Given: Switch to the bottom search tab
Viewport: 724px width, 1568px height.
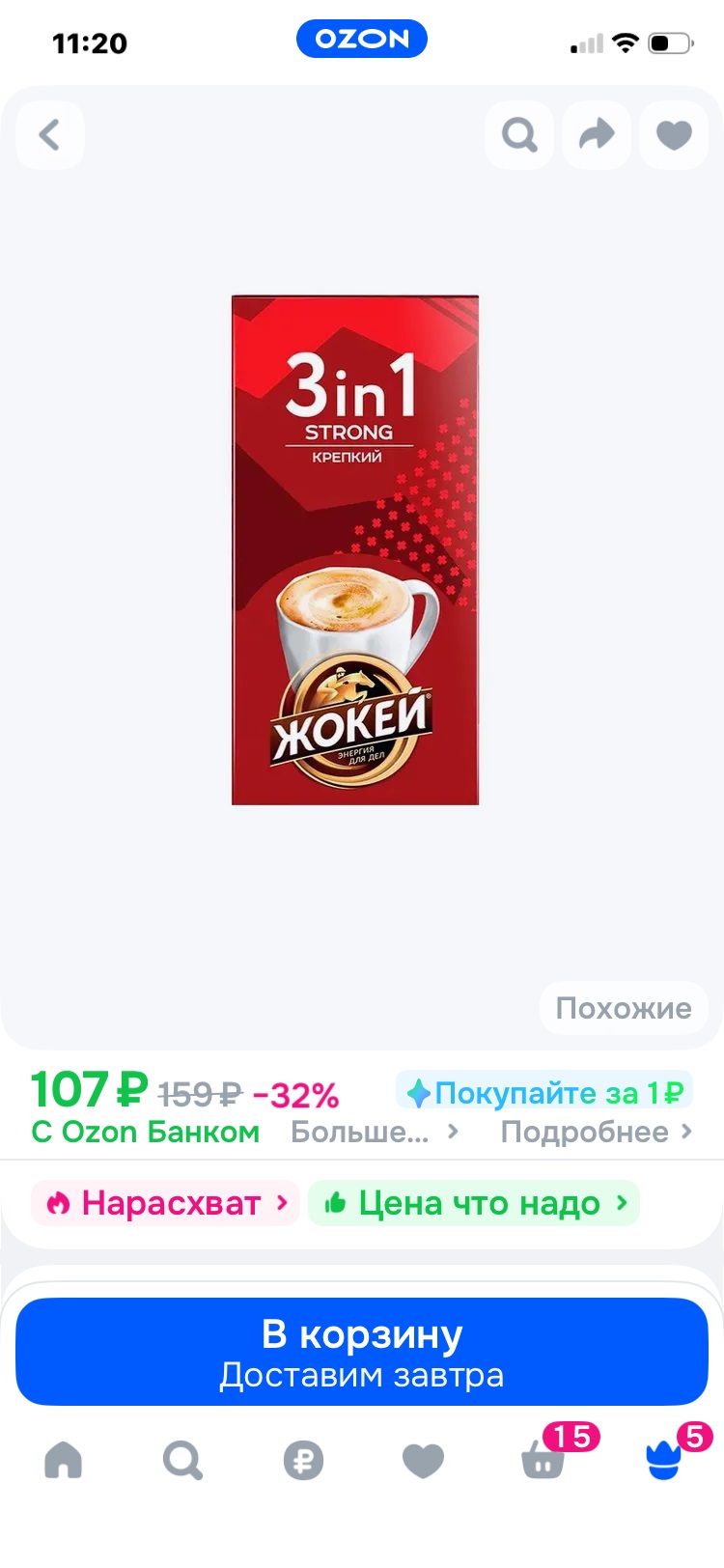Looking at the screenshot, I should click(182, 1460).
